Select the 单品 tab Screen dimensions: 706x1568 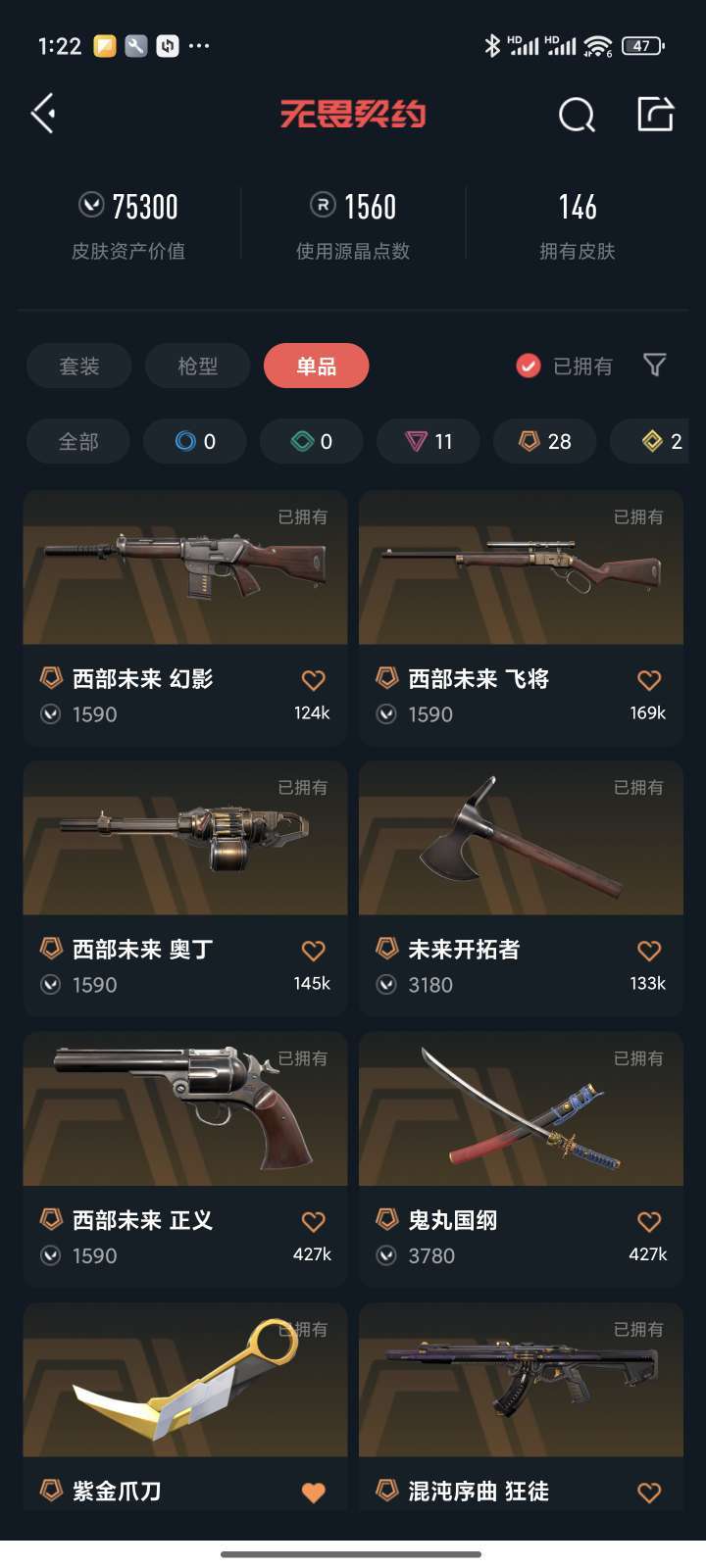coord(316,366)
